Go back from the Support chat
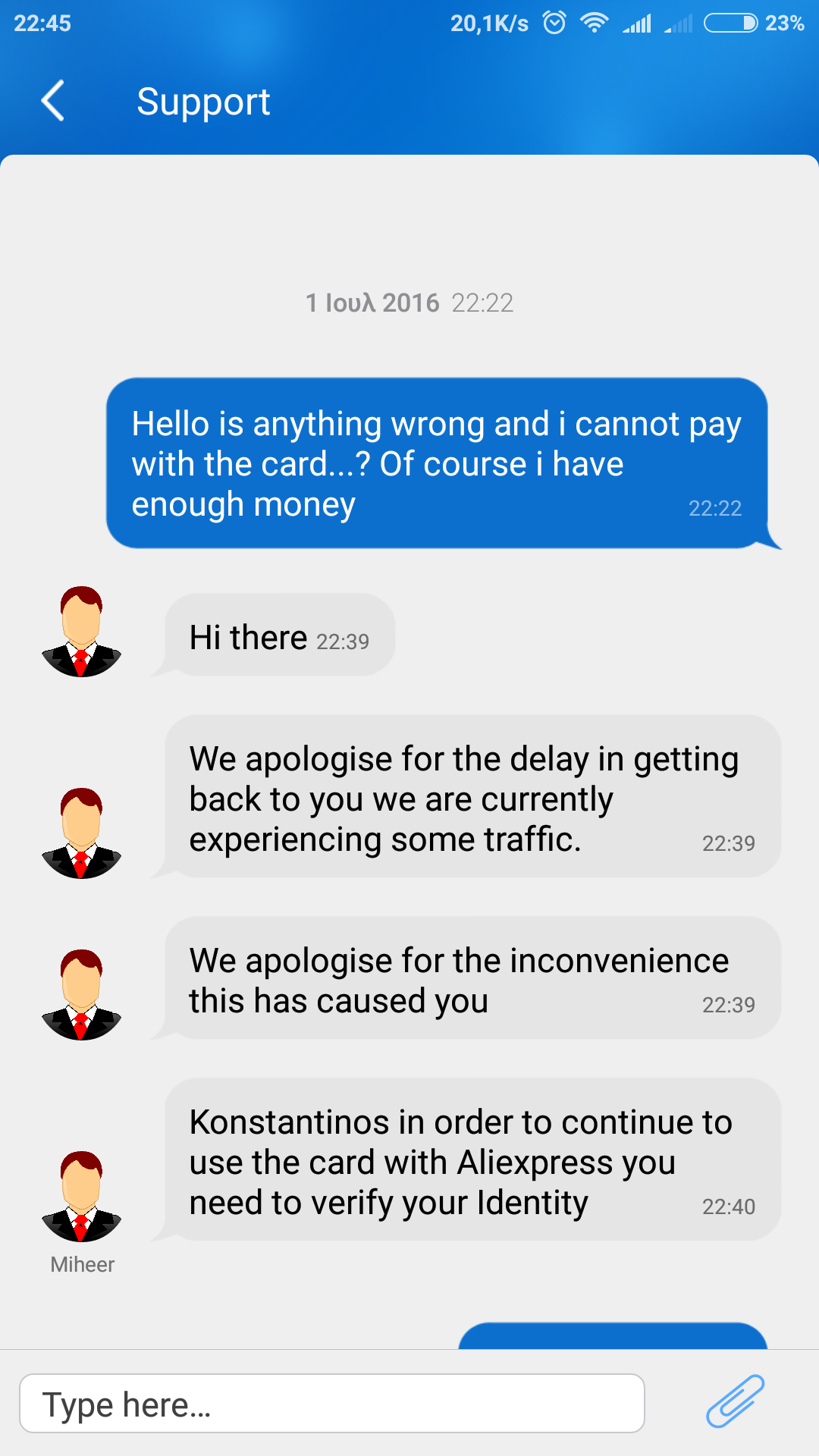Screen dimensions: 819x1456 (x=53, y=101)
